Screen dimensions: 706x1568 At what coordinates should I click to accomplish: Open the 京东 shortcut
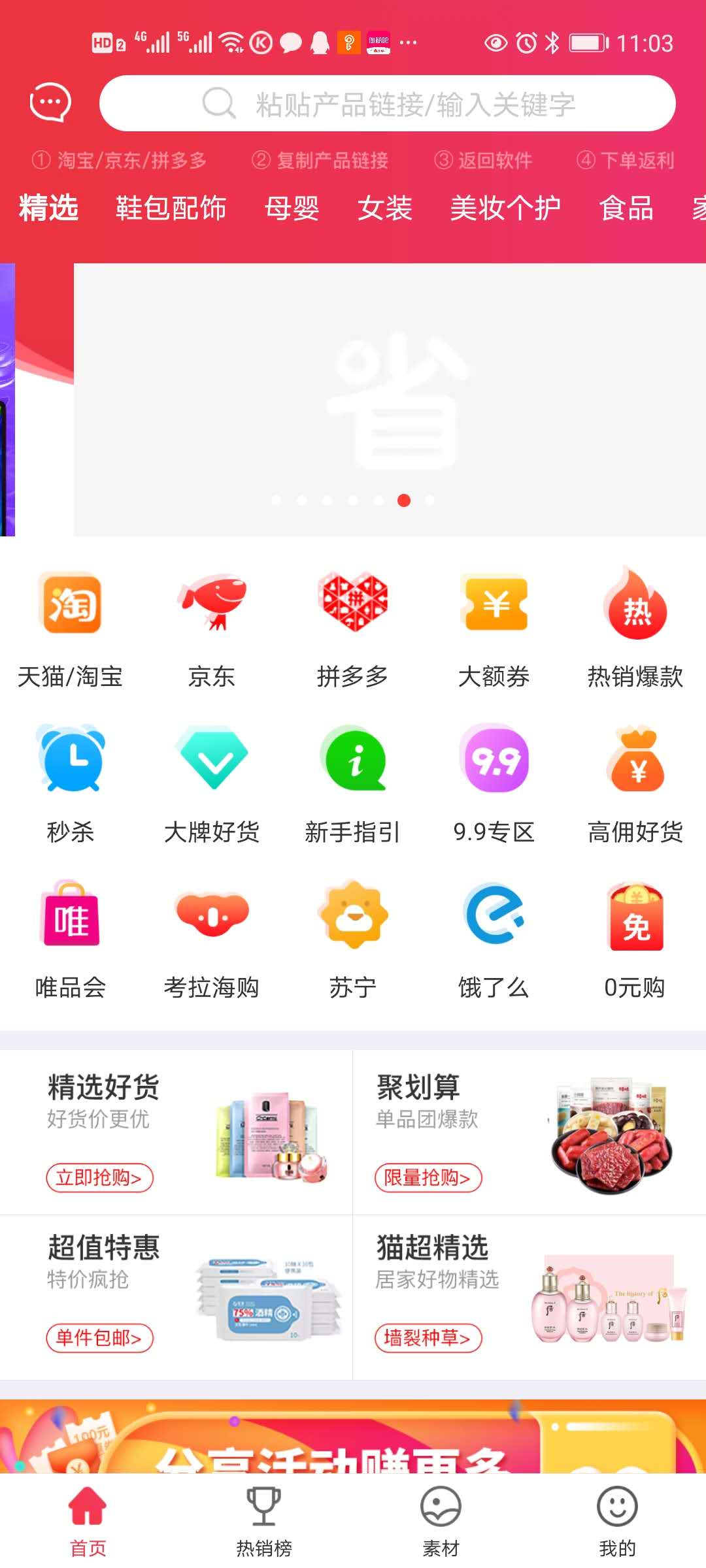[212, 627]
